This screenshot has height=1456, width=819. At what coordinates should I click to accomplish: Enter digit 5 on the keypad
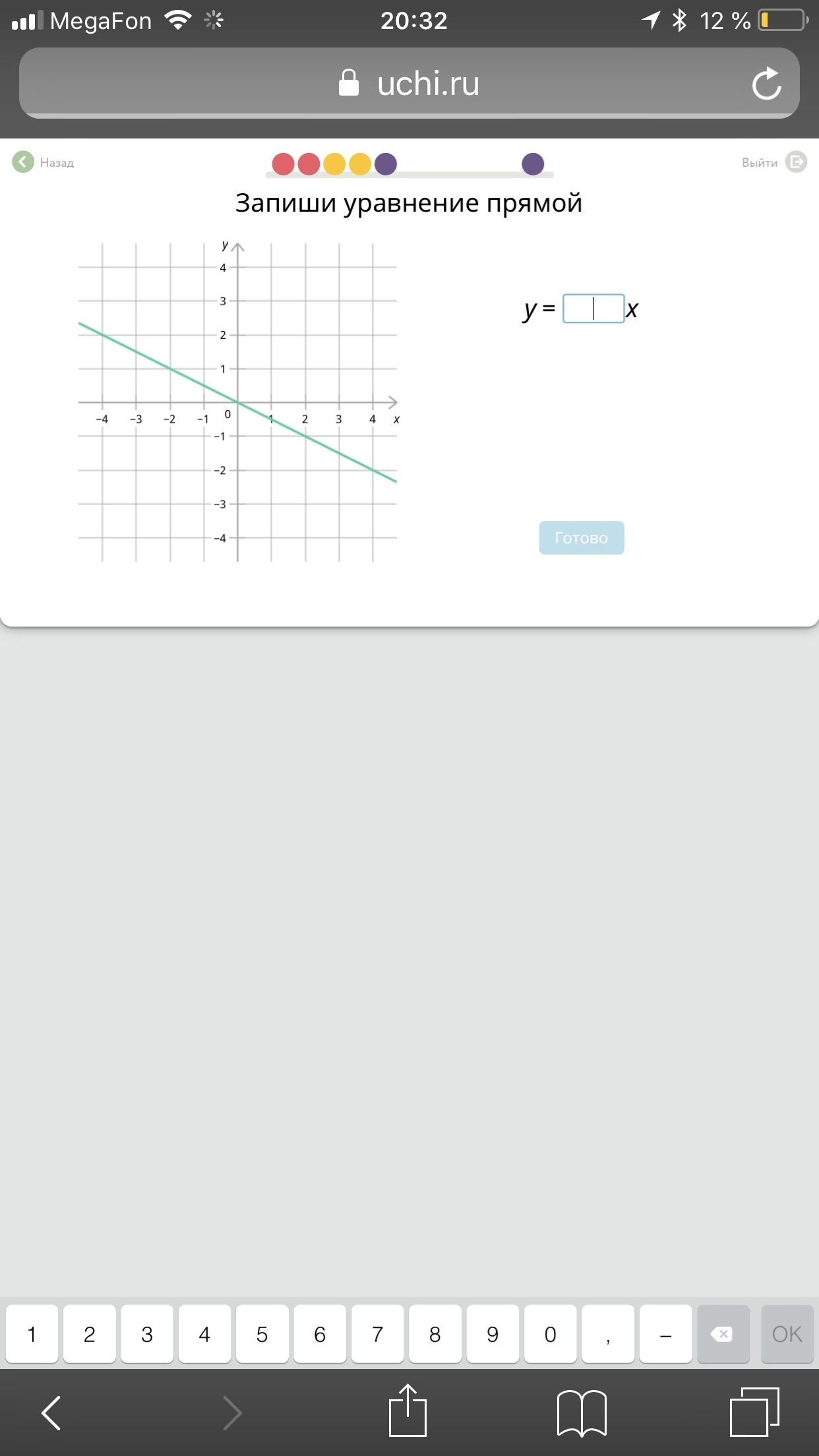click(x=262, y=1334)
